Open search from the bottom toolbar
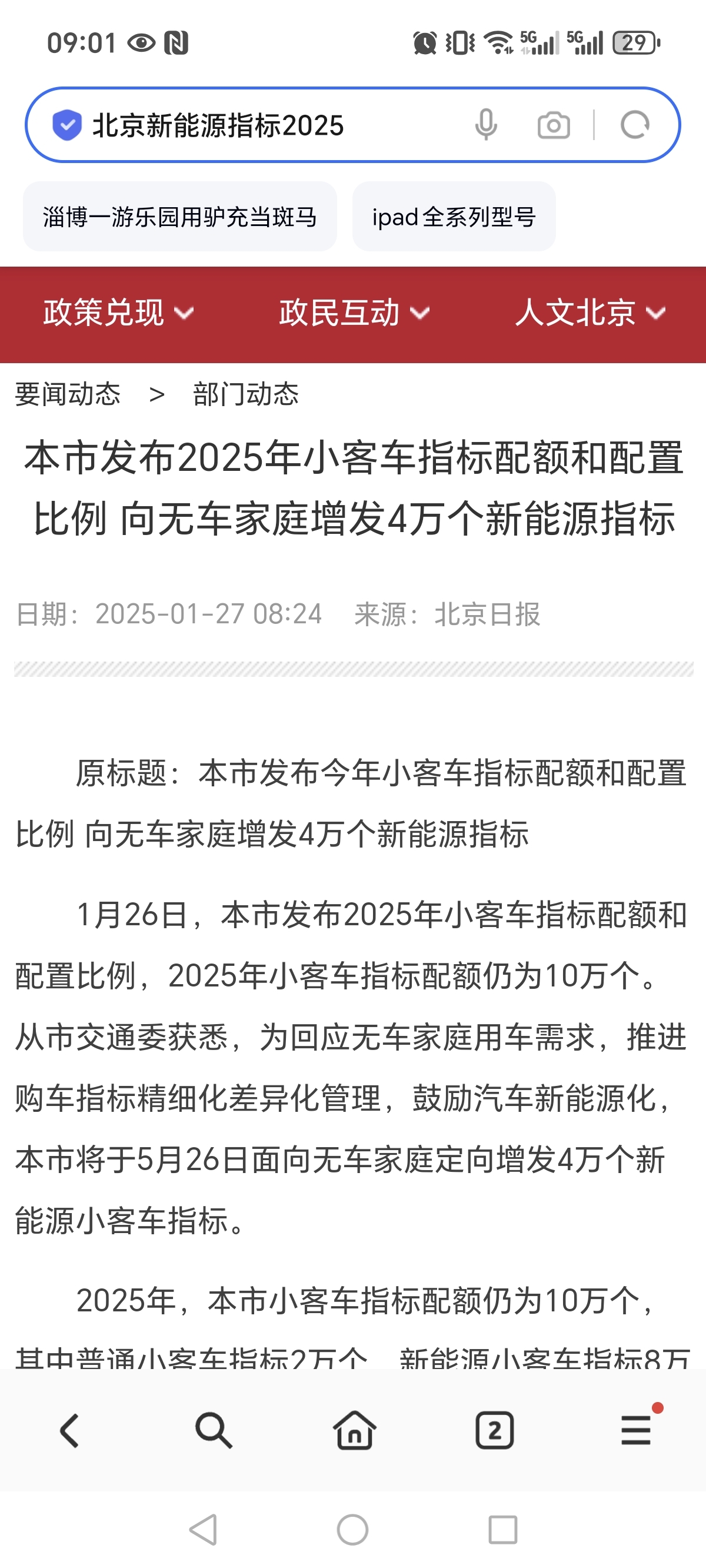The height and width of the screenshot is (1568, 706). pos(213,1430)
